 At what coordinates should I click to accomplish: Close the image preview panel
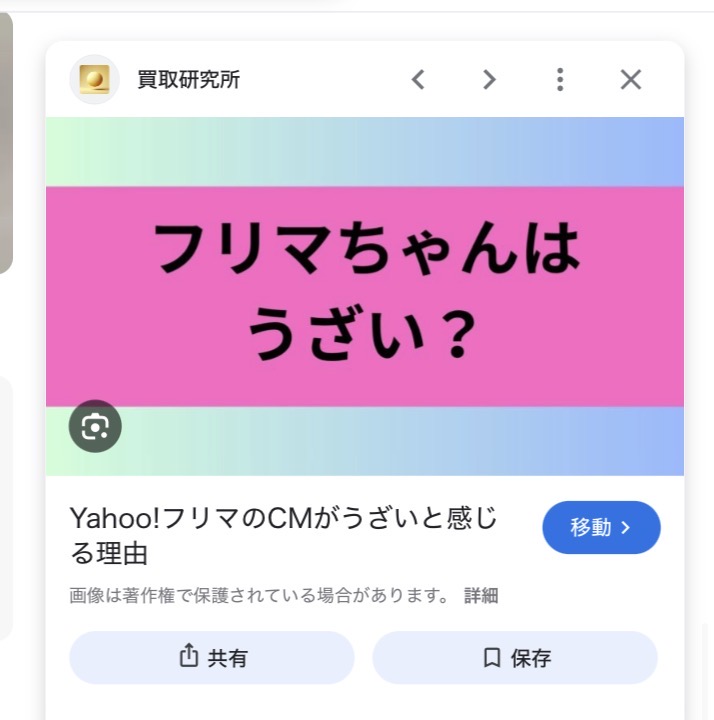pos(630,80)
